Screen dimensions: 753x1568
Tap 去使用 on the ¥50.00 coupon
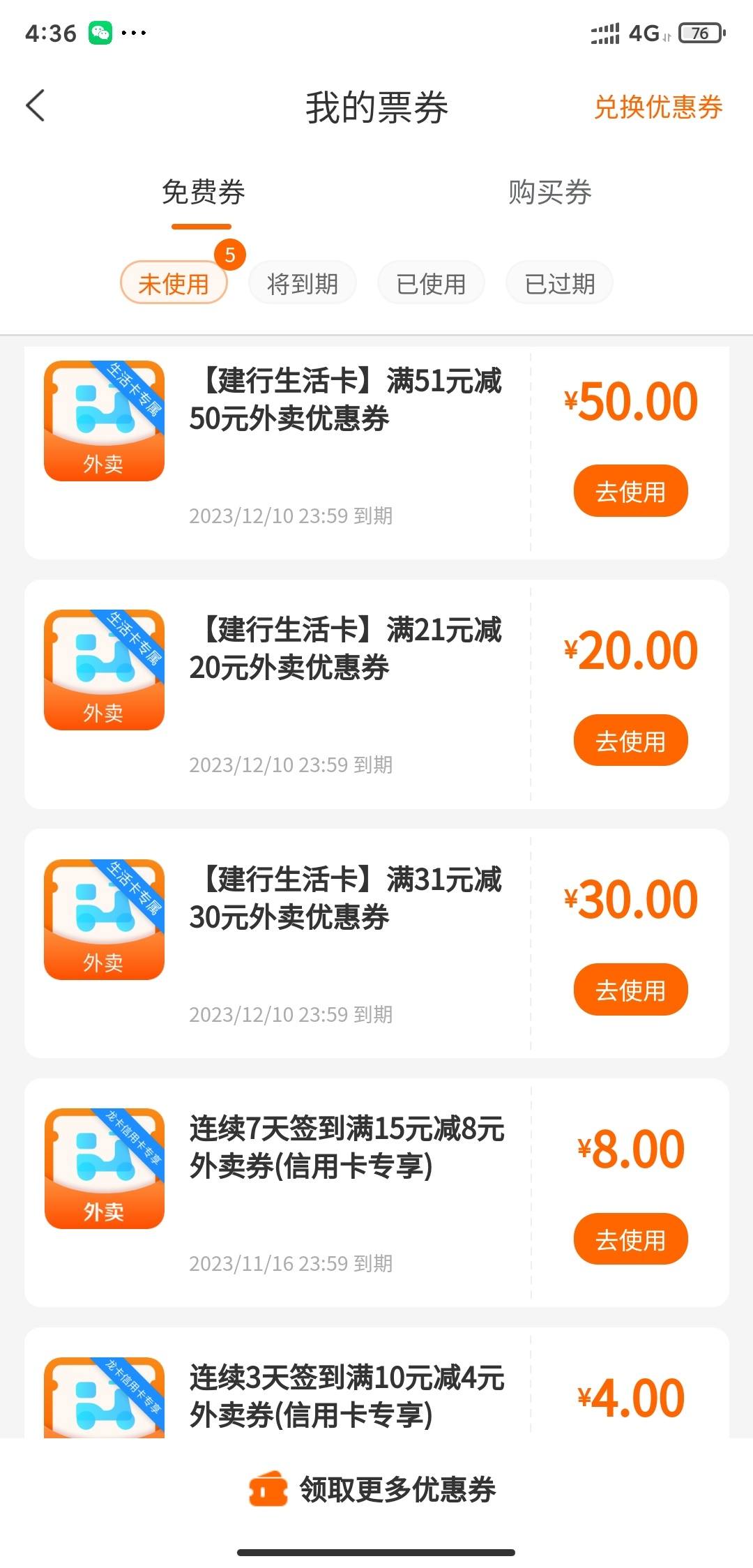(630, 491)
